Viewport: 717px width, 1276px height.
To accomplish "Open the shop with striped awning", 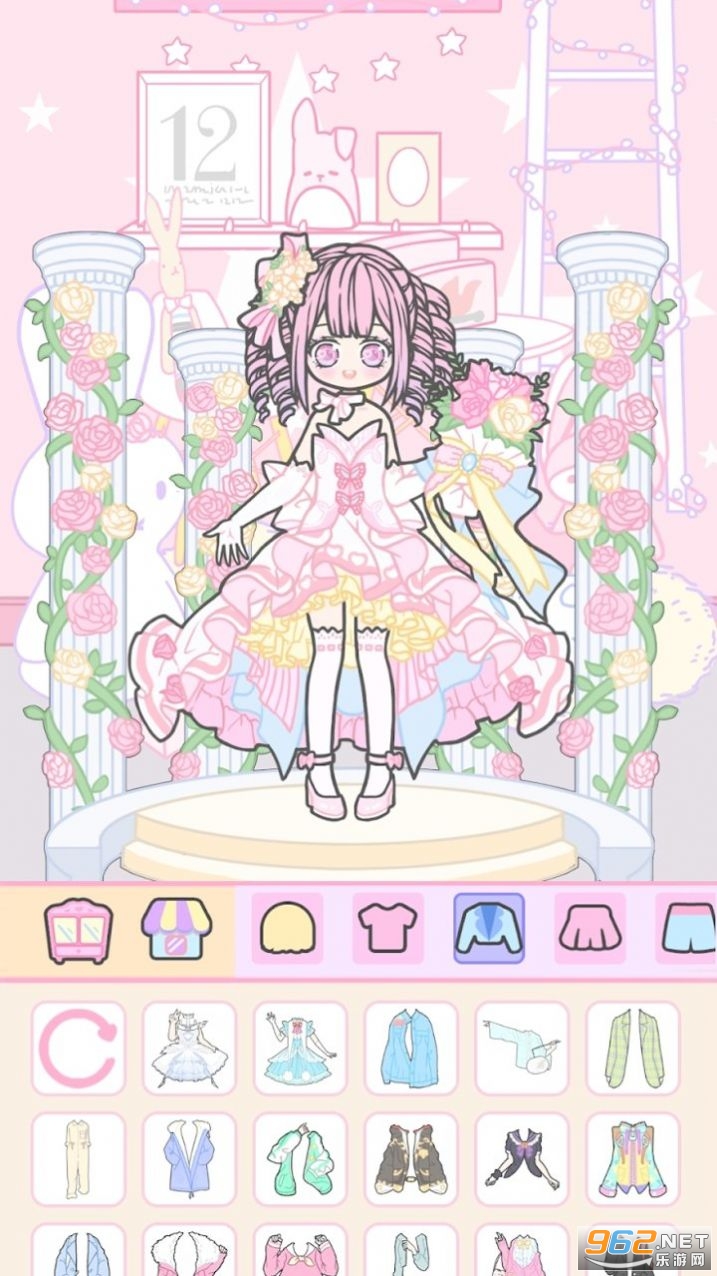I will point(177,929).
